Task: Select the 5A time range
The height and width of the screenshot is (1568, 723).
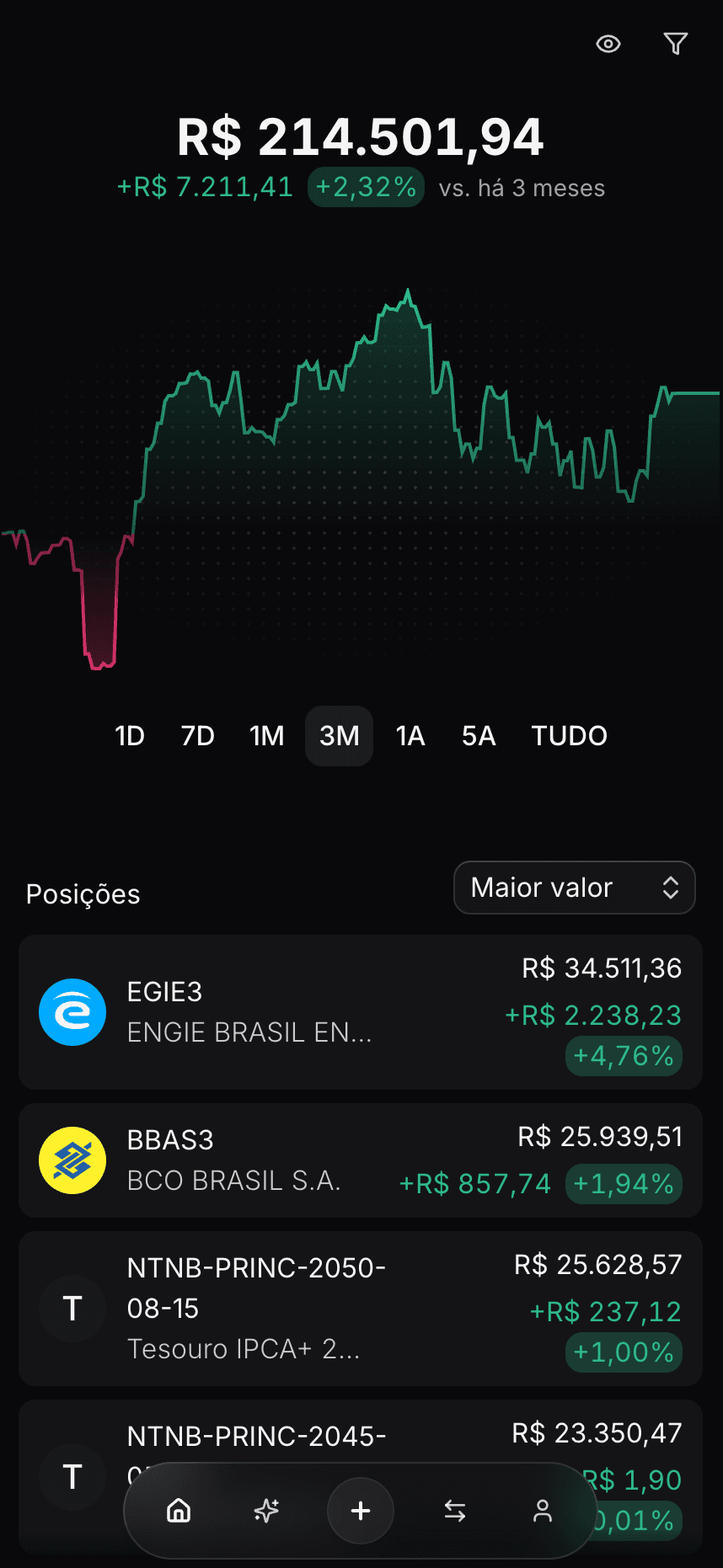Action: coord(479,736)
